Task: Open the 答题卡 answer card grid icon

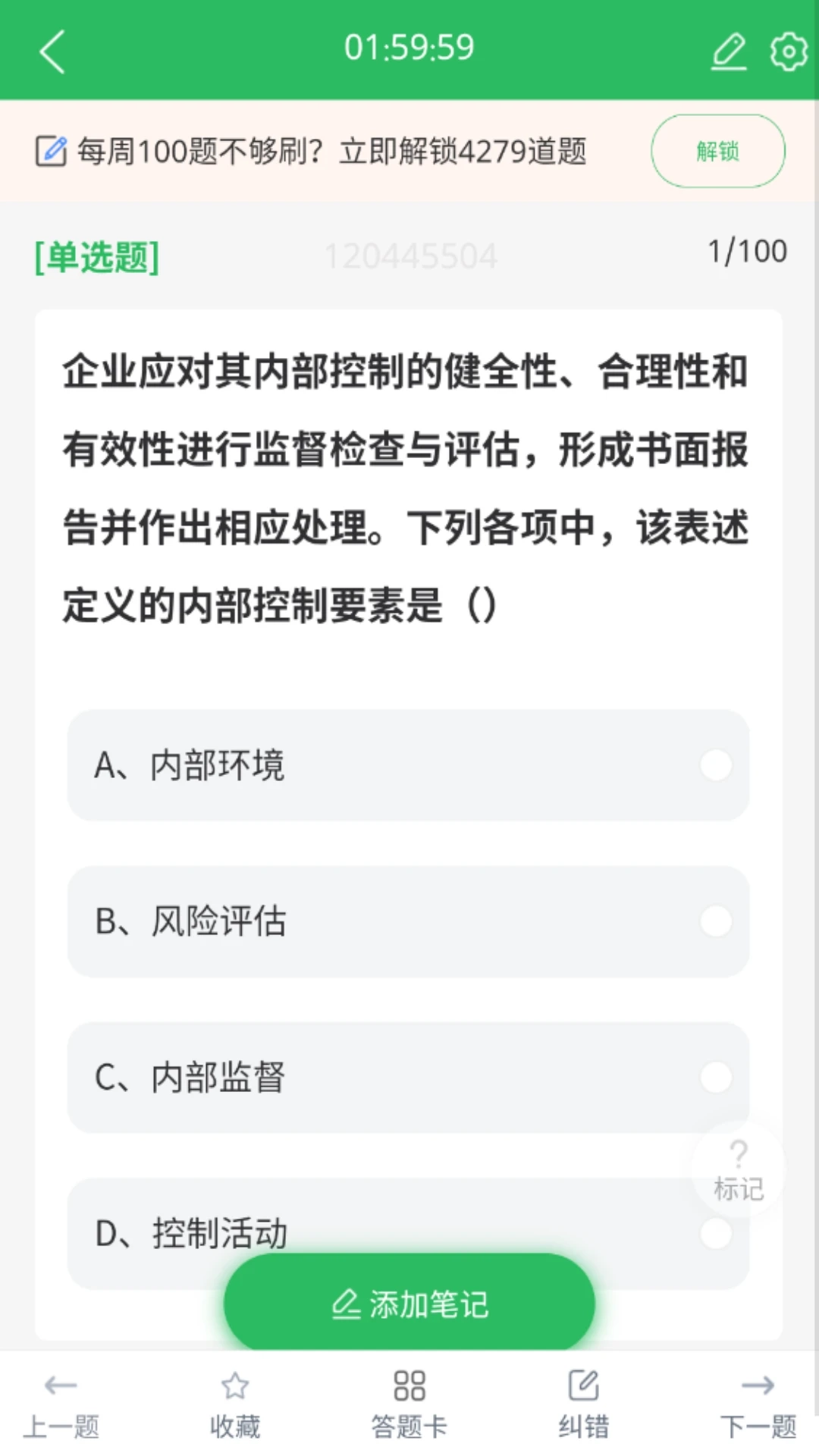Action: point(409,1386)
